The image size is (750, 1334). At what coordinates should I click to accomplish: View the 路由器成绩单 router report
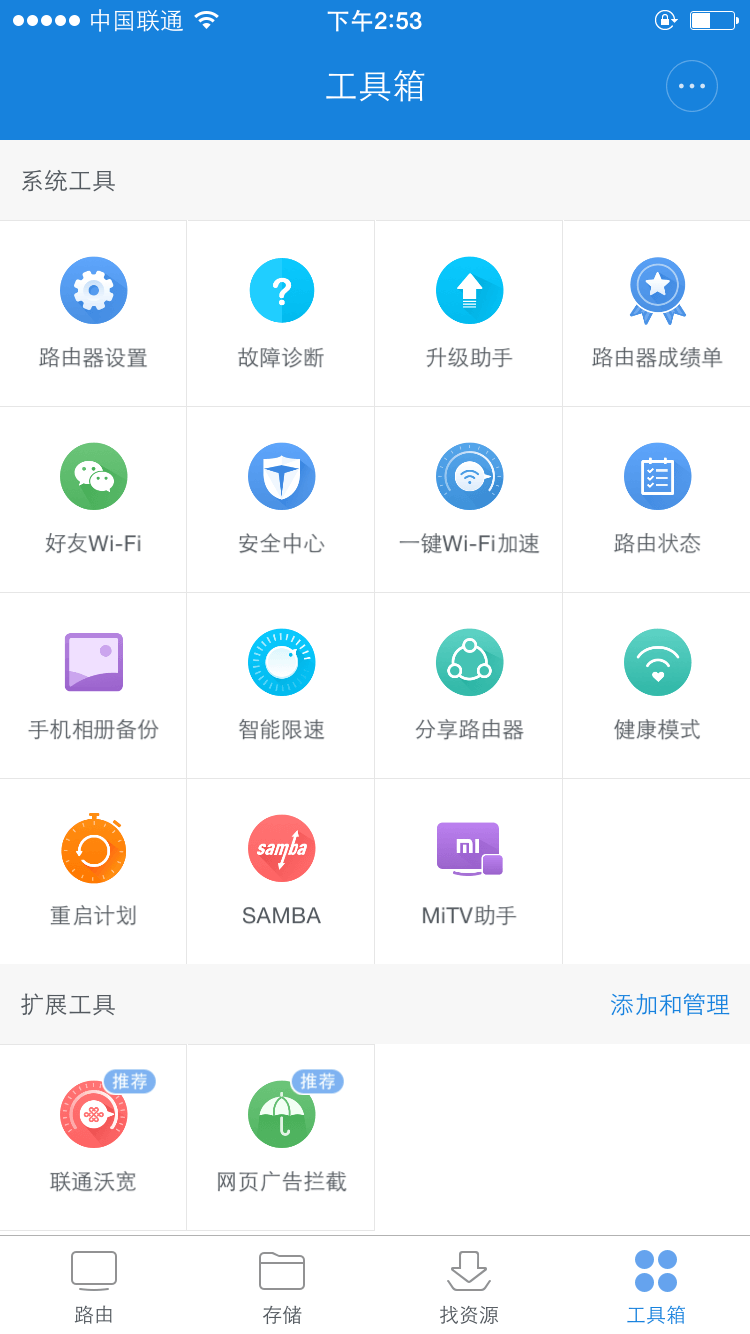coord(657,312)
